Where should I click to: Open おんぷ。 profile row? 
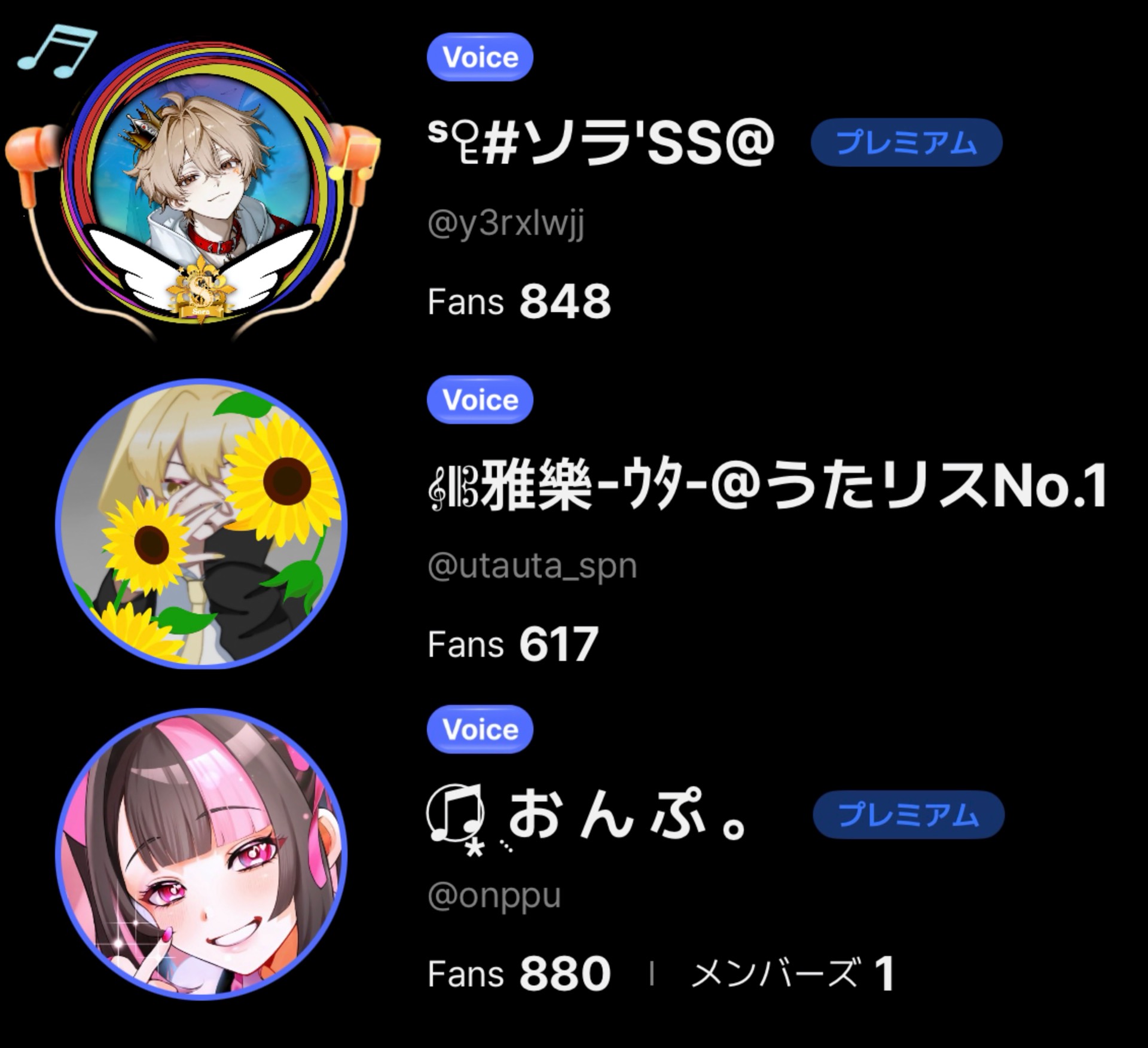click(x=628, y=816)
